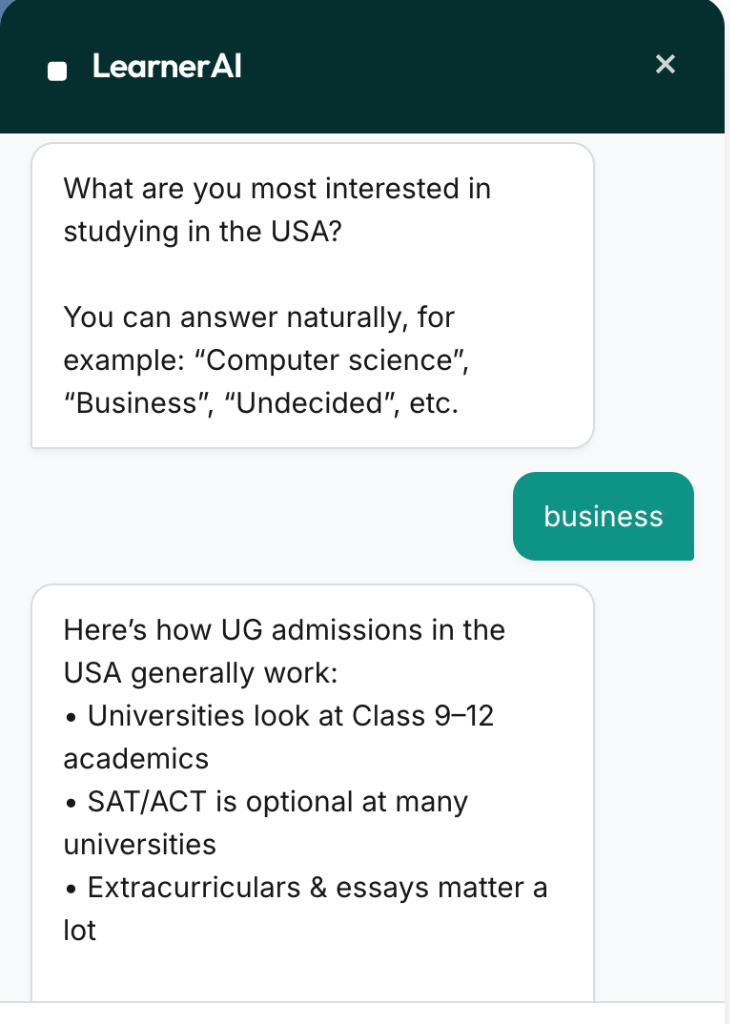Screen dimensions: 730x1024
Task: Click the first bot message bubble
Action: point(312,295)
